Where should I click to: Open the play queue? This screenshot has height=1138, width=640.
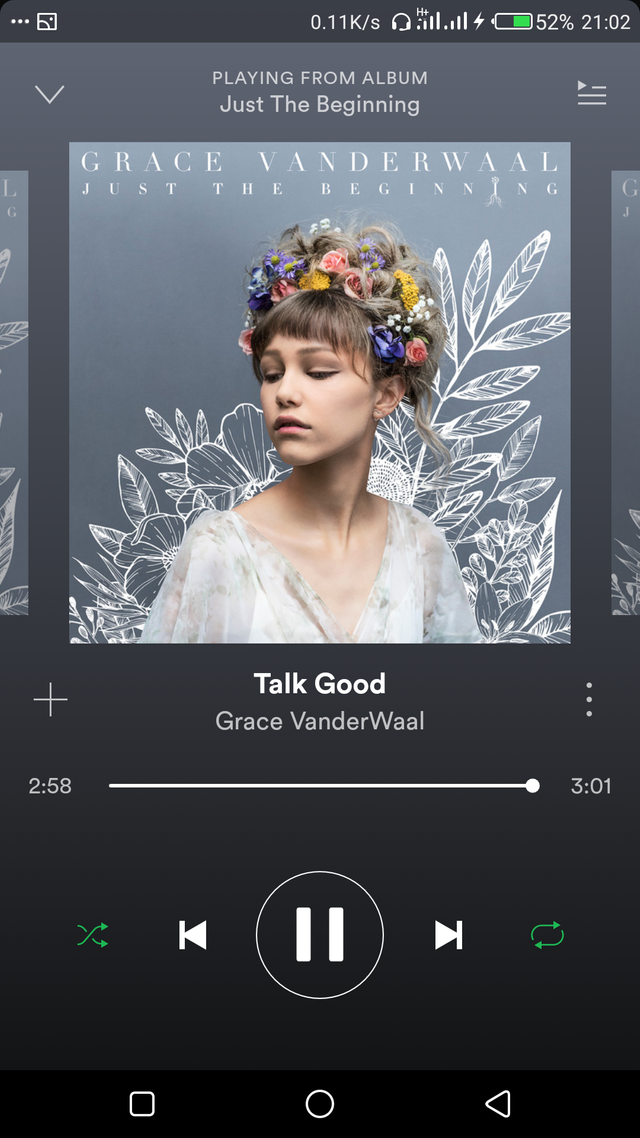(x=591, y=94)
